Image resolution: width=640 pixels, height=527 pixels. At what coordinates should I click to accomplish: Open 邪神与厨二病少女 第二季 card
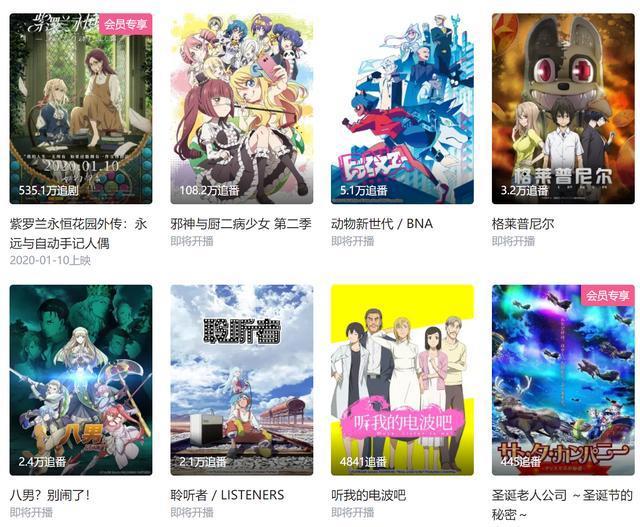(x=241, y=108)
